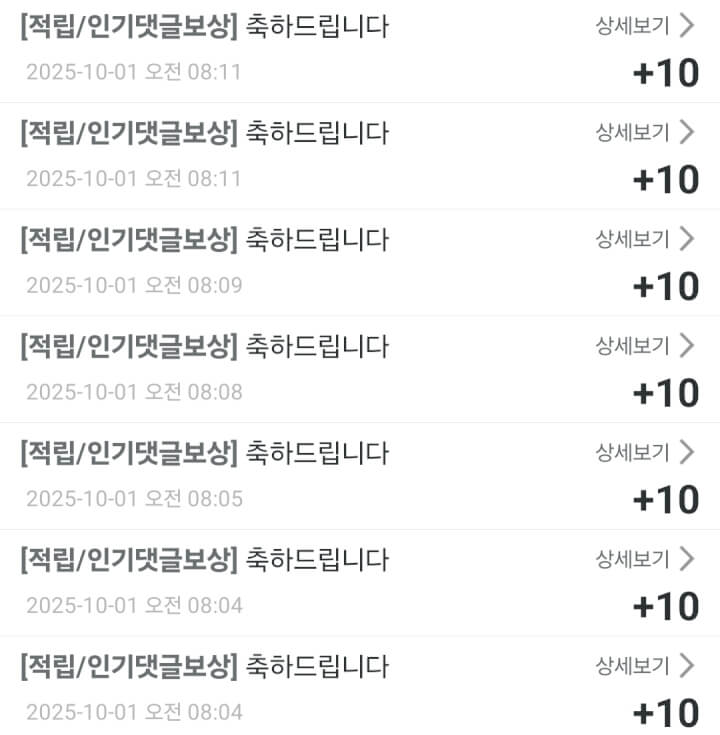720x735 pixels.
Task: Open 상세보기 for the 08:09 reward entry
Action: 644,239
